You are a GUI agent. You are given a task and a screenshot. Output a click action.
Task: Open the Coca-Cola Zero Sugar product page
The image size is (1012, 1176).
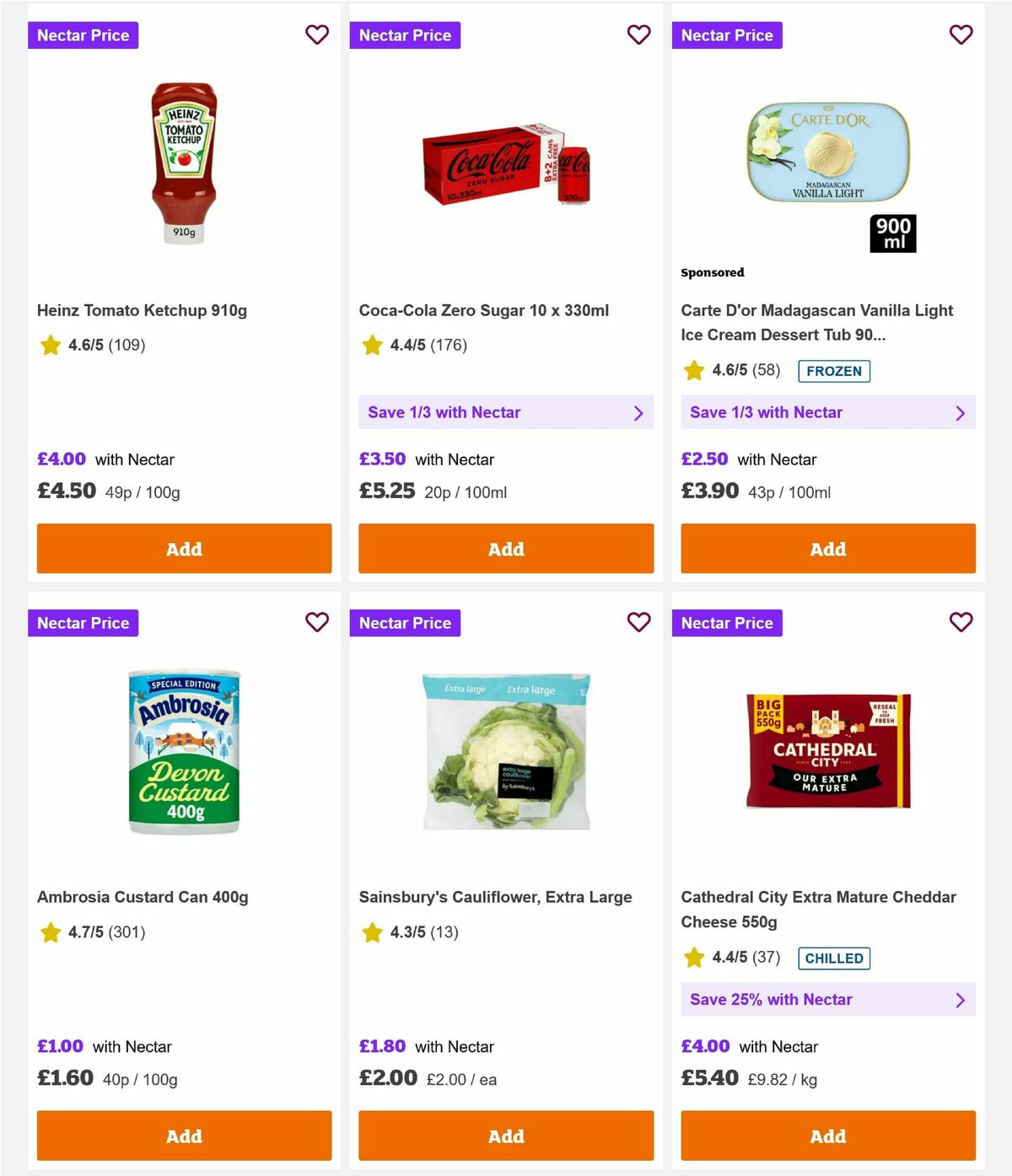click(x=483, y=310)
